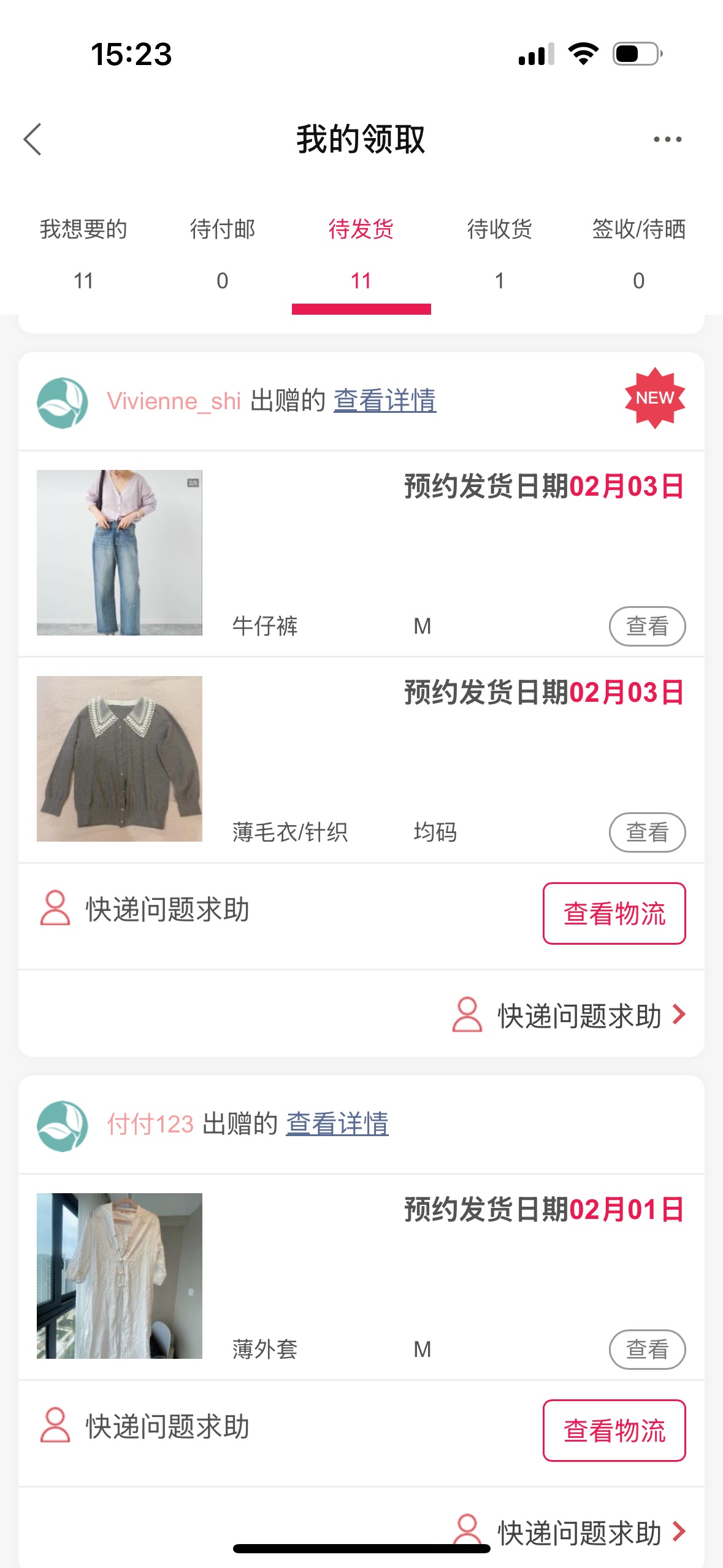
Task: Open the jeans product photo
Action: (120, 553)
